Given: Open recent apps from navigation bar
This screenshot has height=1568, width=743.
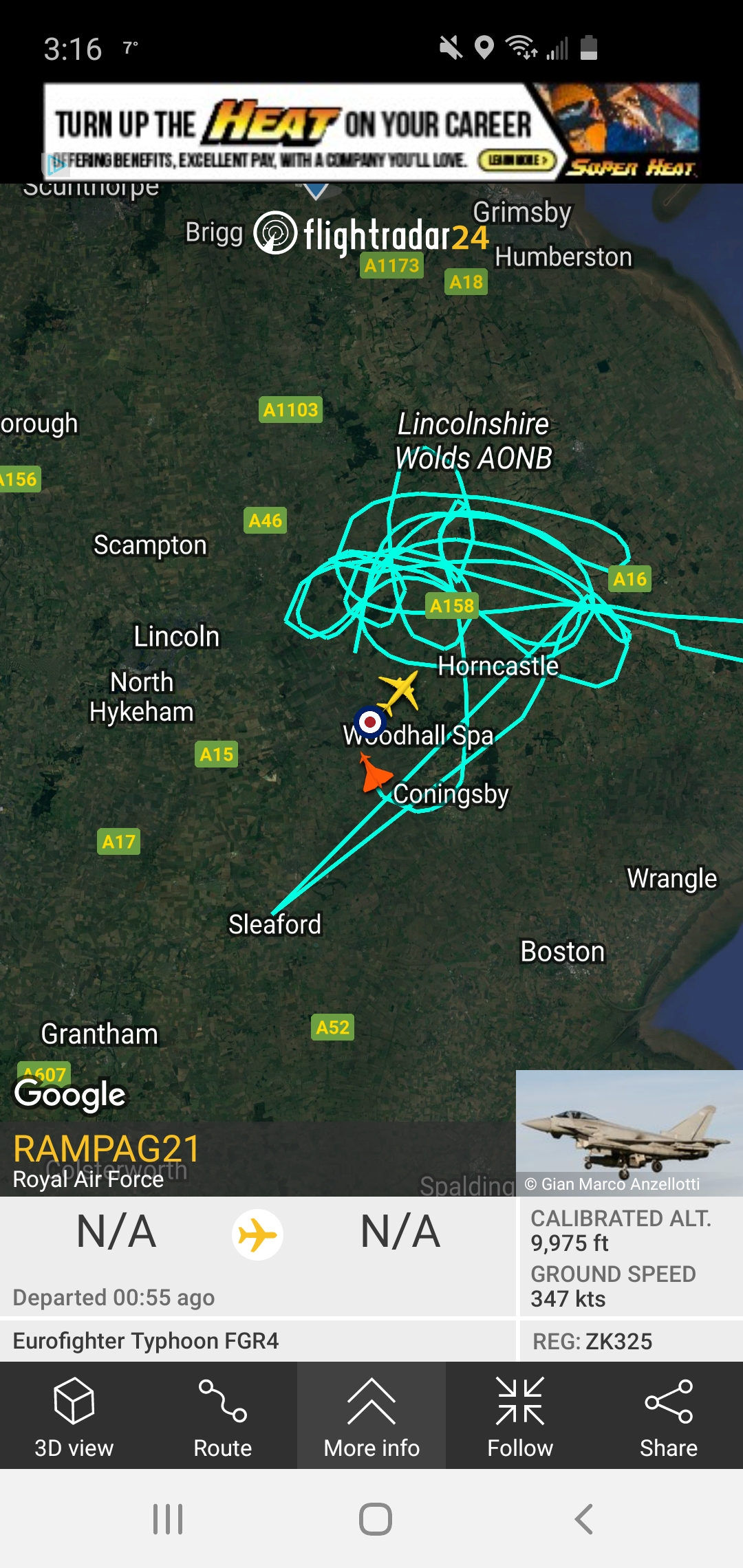Looking at the screenshot, I should pos(168,1519).
